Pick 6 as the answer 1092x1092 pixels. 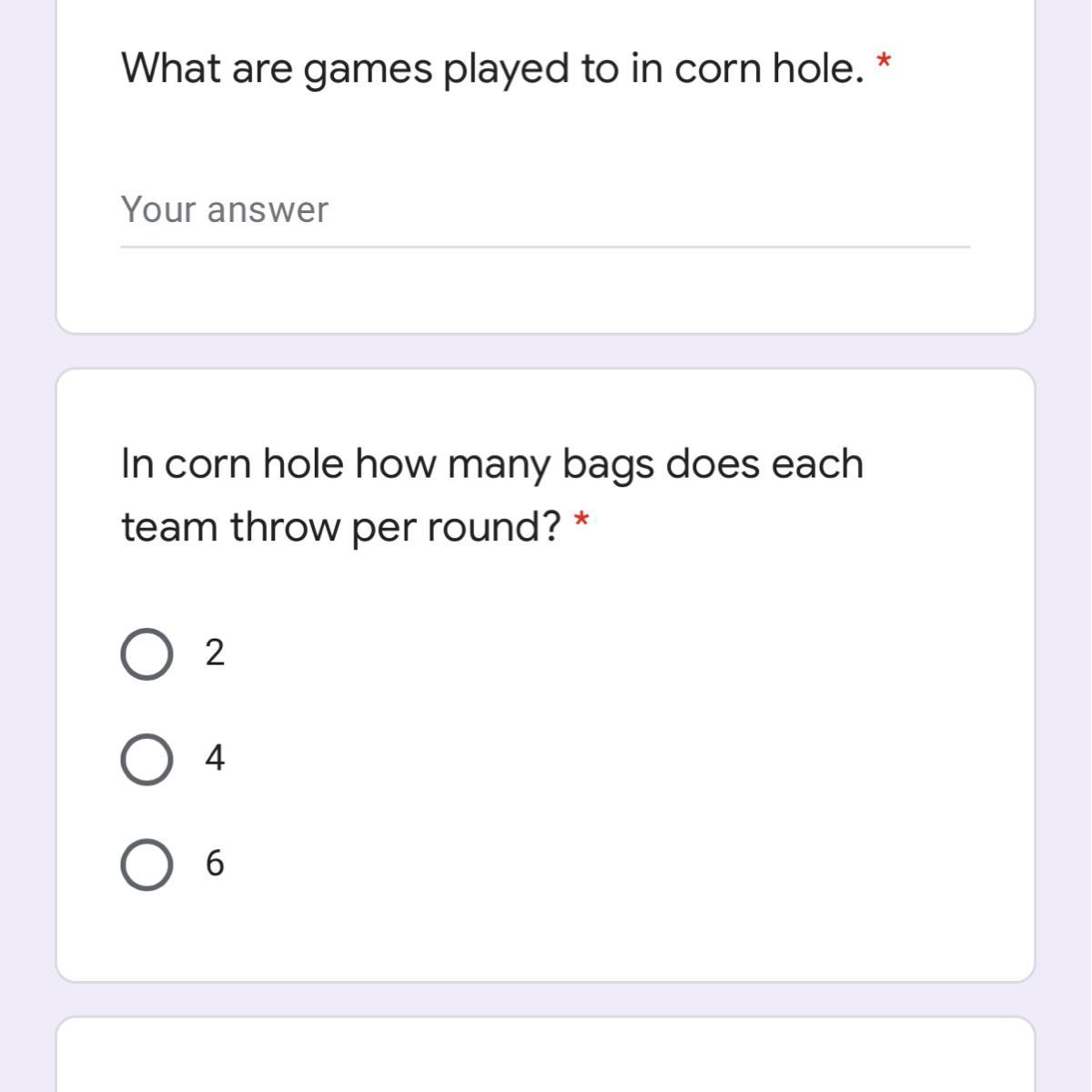(147, 864)
